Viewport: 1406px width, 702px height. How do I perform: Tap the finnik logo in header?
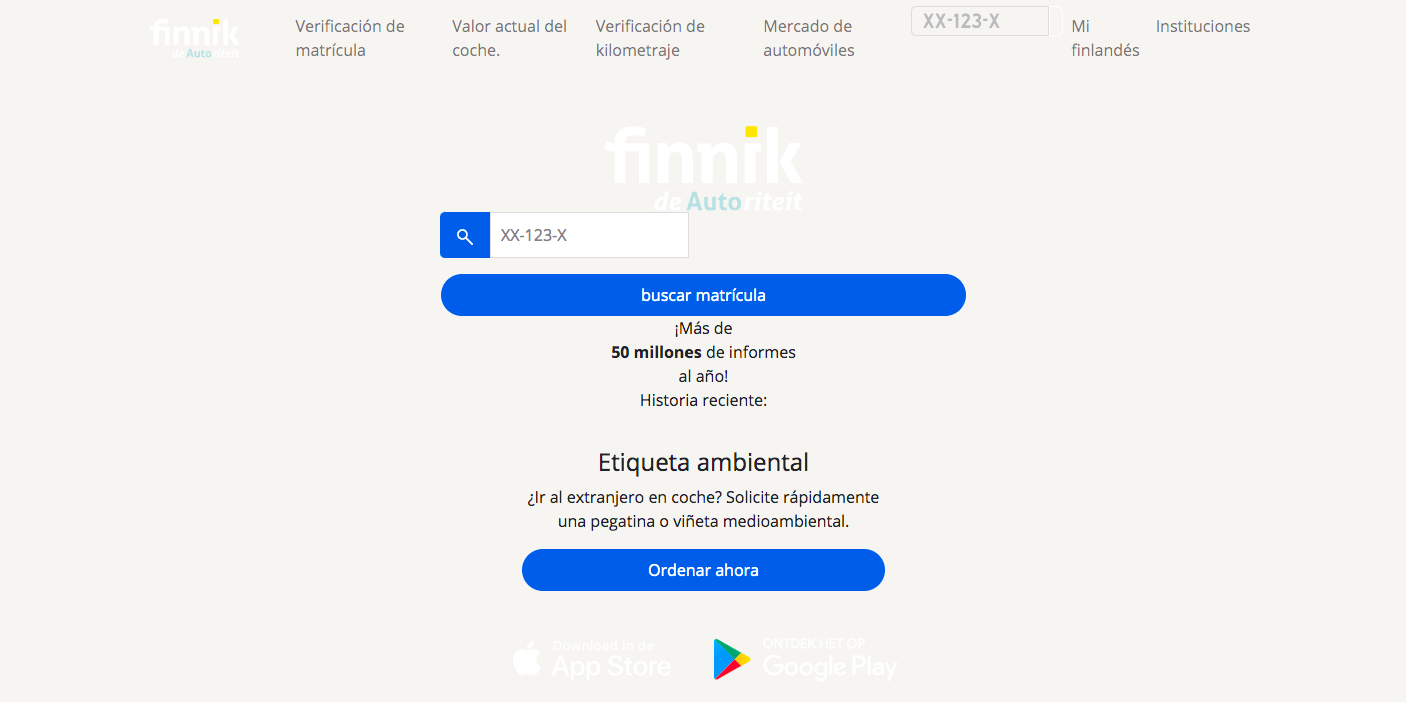click(195, 38)
